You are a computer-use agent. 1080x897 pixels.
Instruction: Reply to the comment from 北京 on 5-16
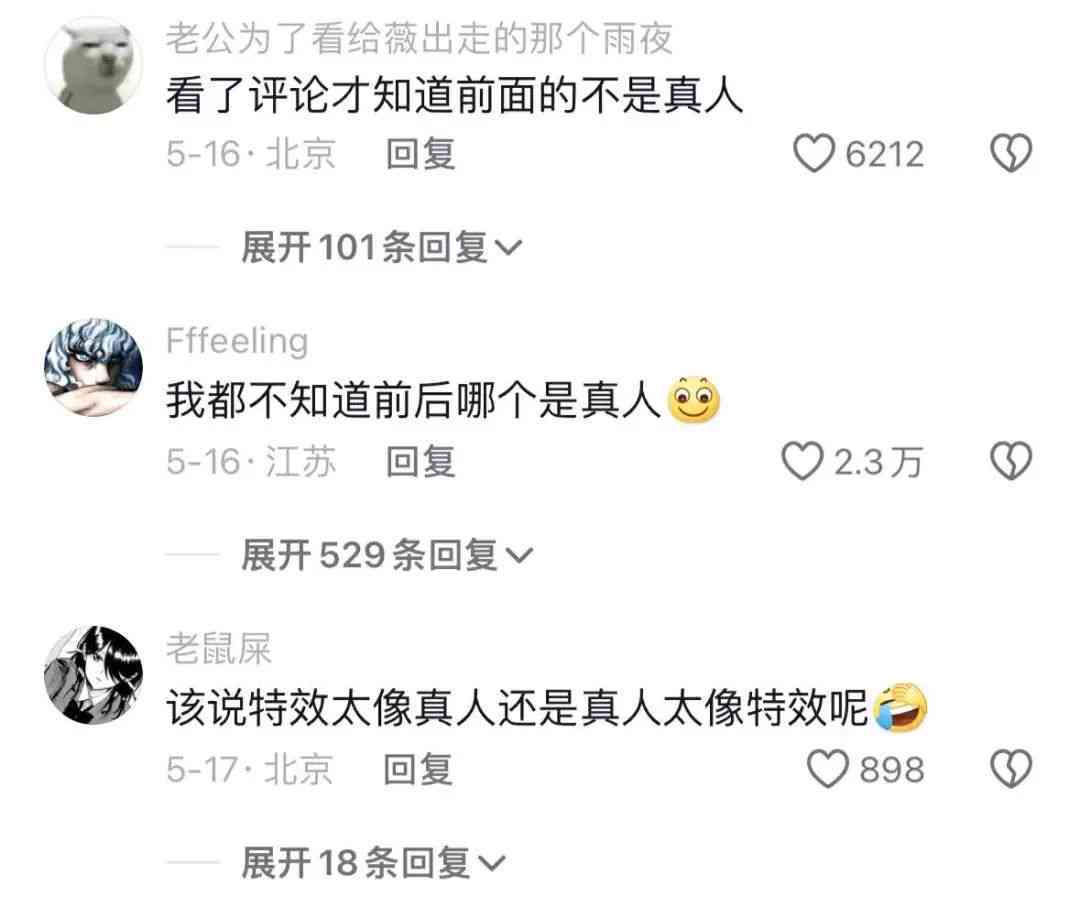pyautogui.click(x=420, y=154)
